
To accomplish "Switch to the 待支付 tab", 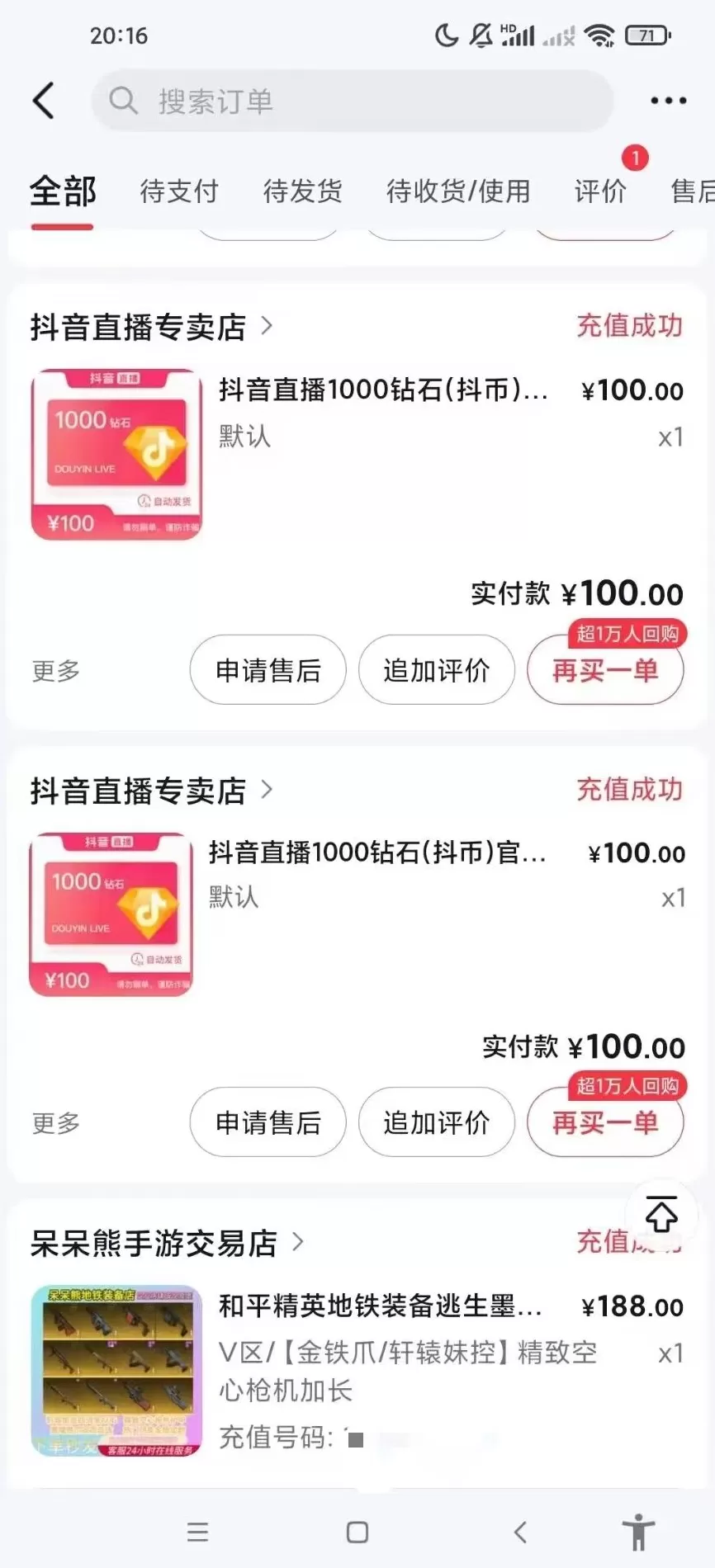I will pyautogui.click(x=178, y=191).
